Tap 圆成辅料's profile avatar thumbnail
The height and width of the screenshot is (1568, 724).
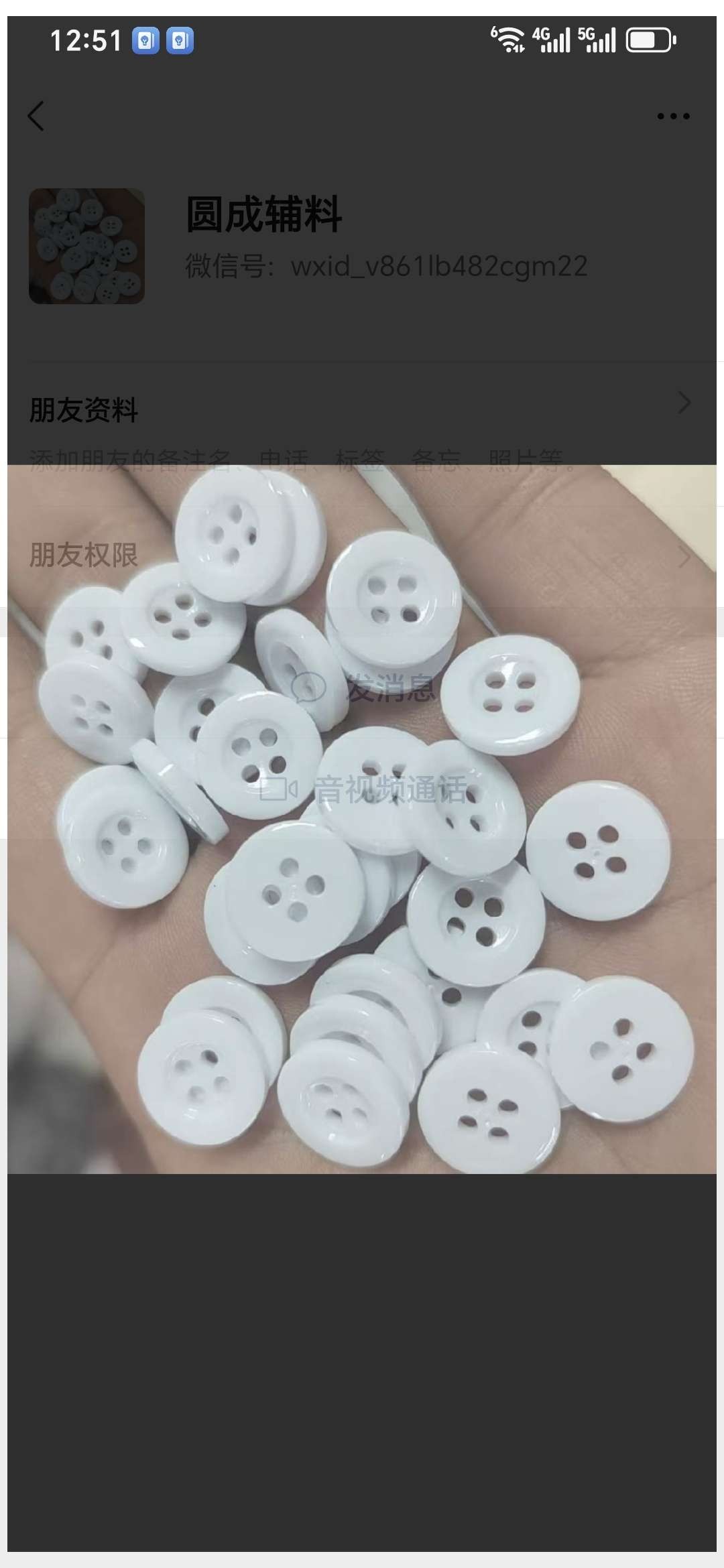pyautogui.click(x=86, y=246)
